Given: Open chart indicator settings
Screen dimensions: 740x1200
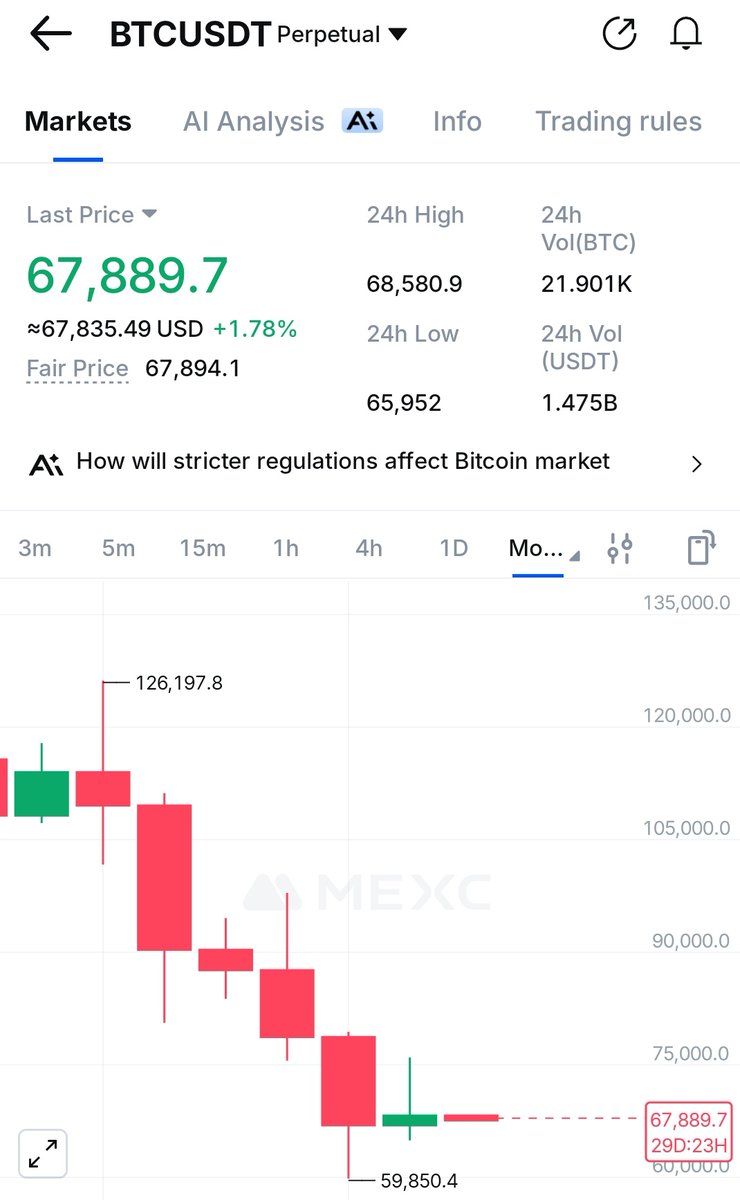Looking at the screenshot, I should pyautogui.click(x=620, y=548).
